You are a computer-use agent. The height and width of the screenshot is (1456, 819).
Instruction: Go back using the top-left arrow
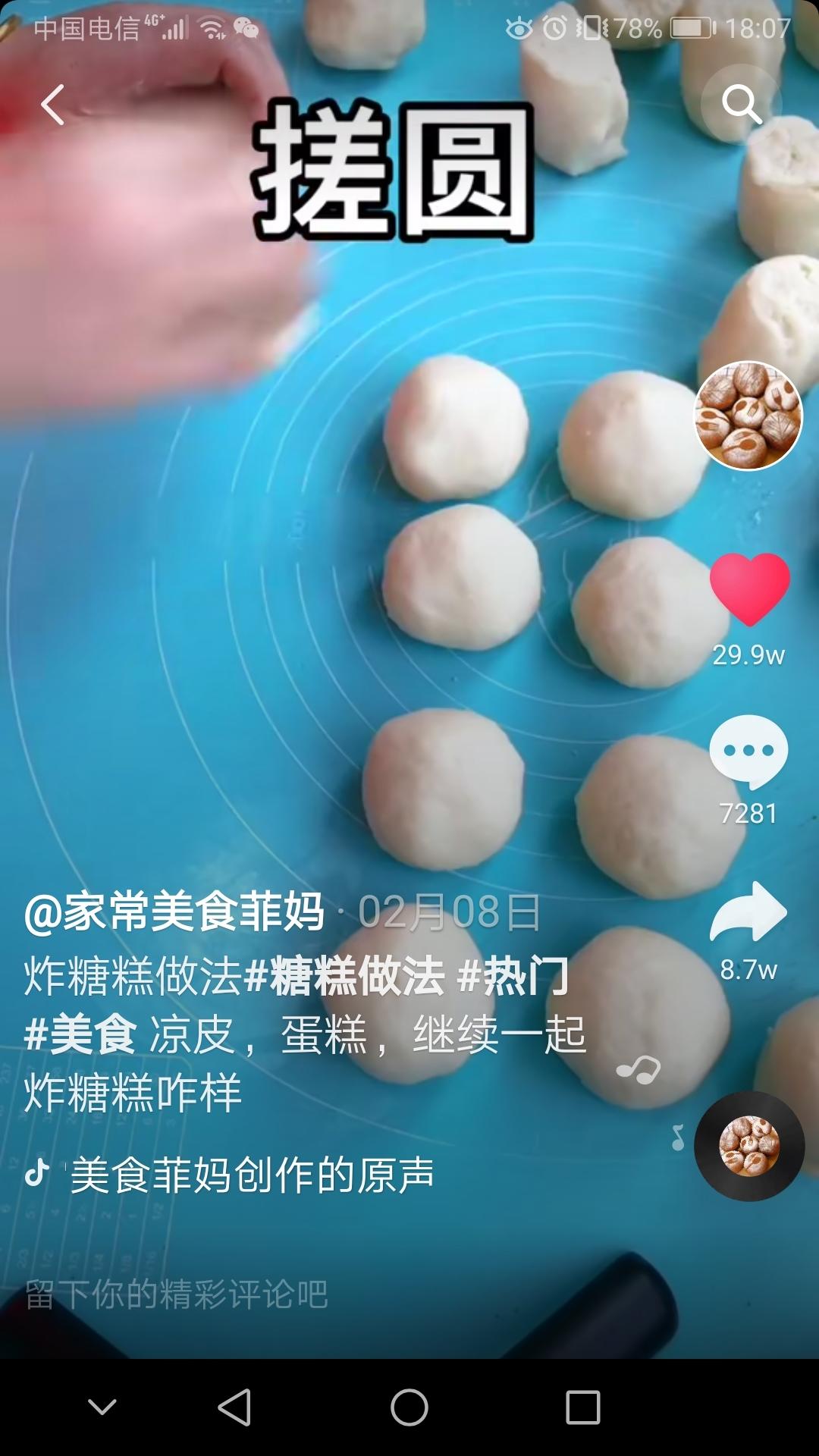pyautogui.click(x=53, y=105)
